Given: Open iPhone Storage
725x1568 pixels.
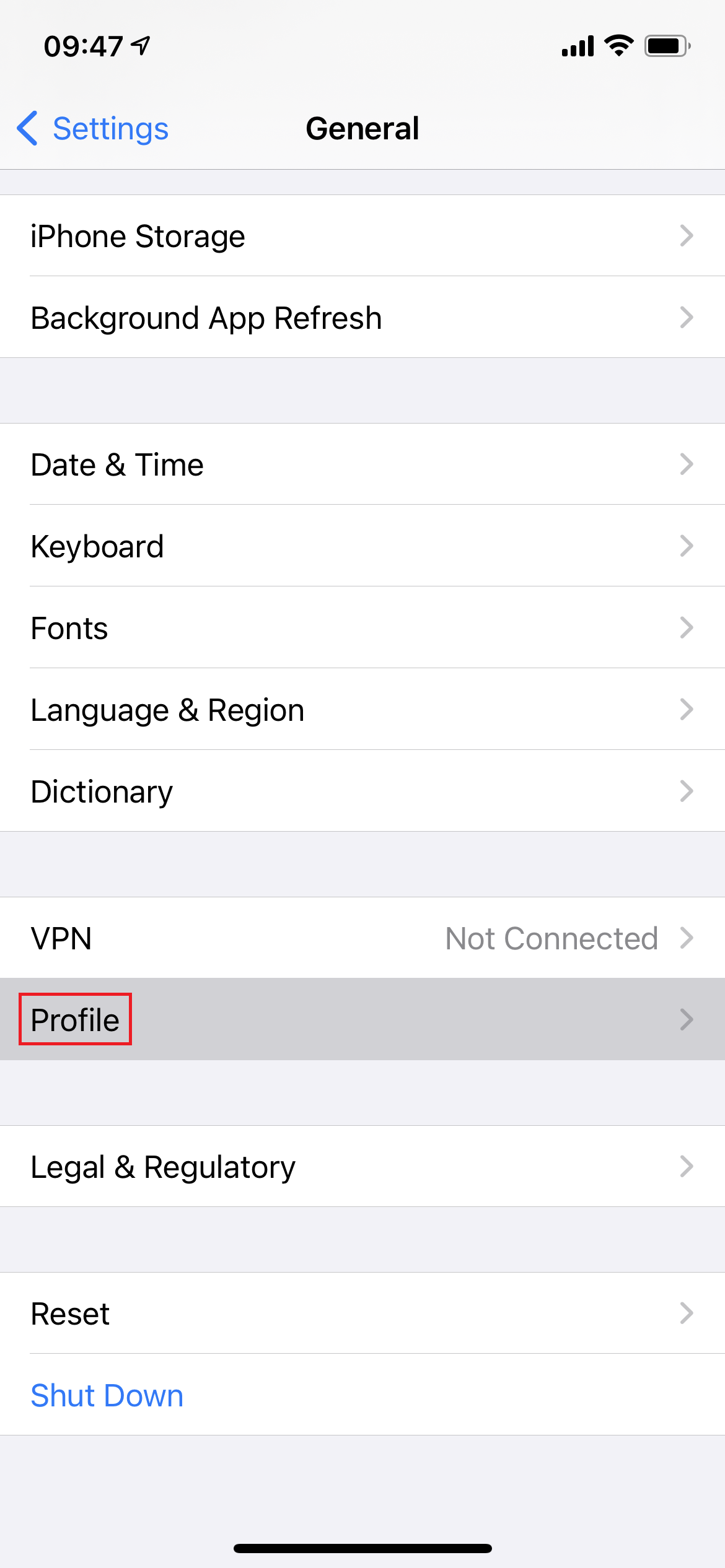Looking at the screenshot, I should tap(362, 236).
